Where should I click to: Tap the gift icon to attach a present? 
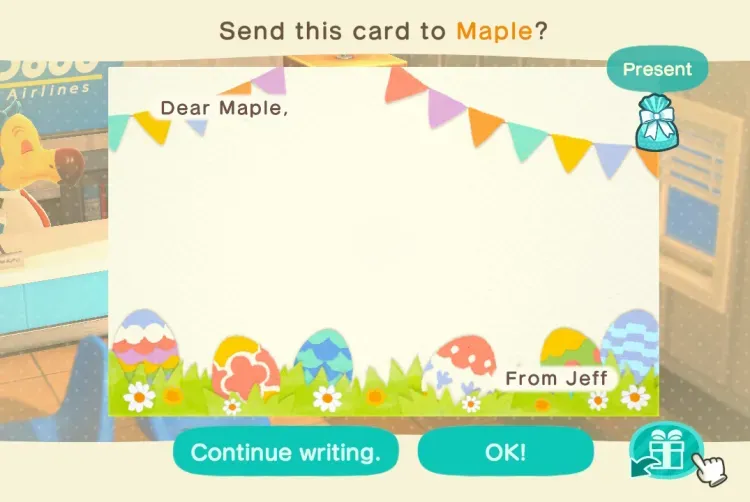[664, 452]
